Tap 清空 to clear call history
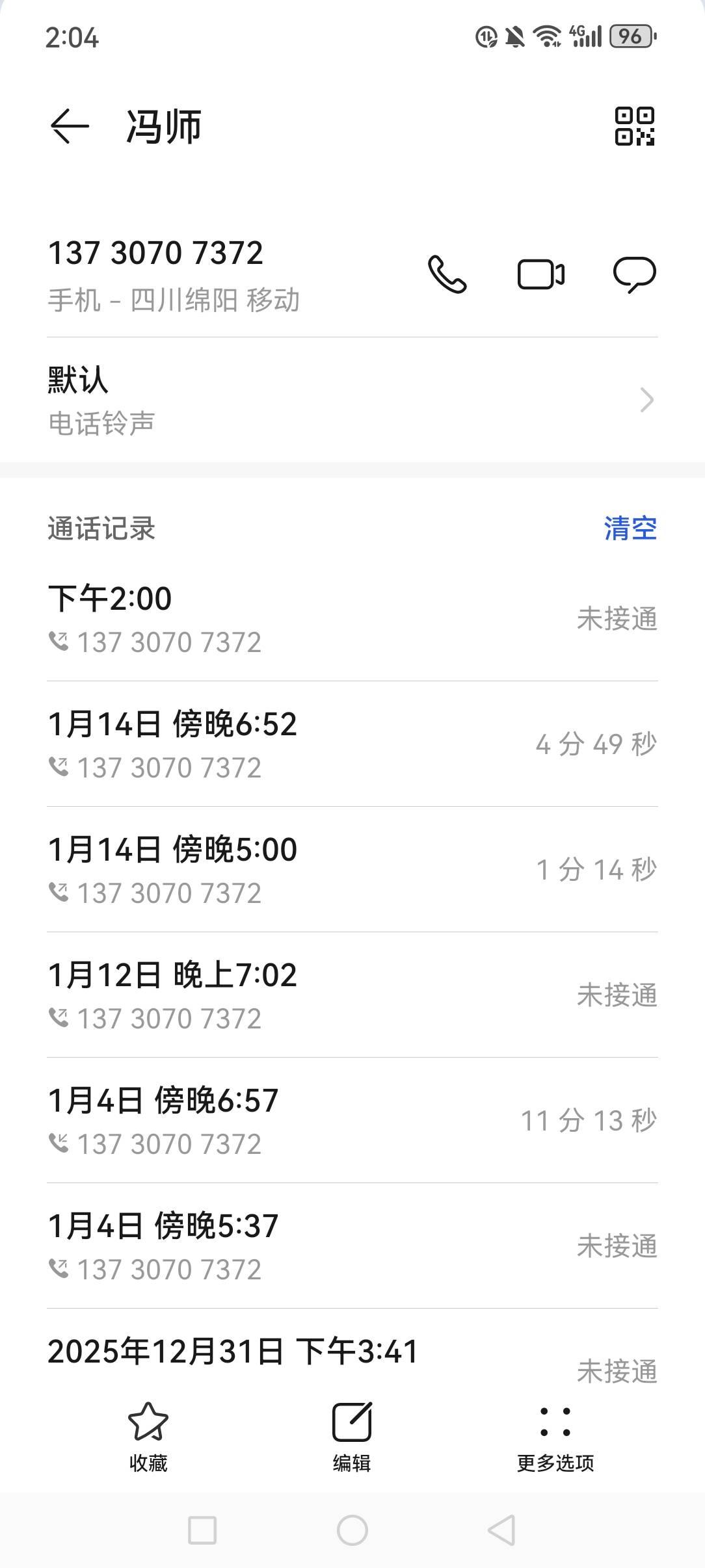 tap(630, 529)
